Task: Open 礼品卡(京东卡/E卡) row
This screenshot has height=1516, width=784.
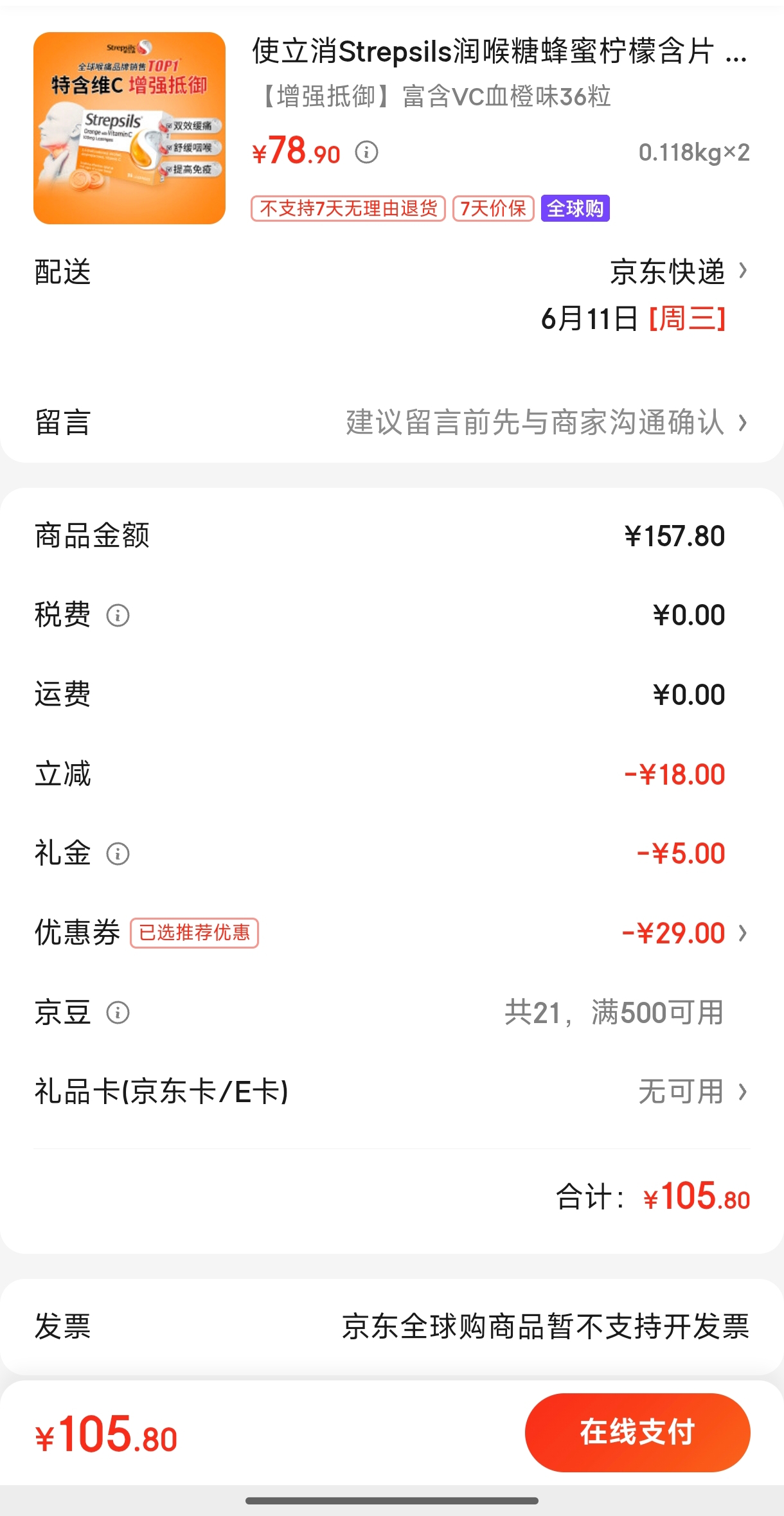Action: pos(392,1092)
